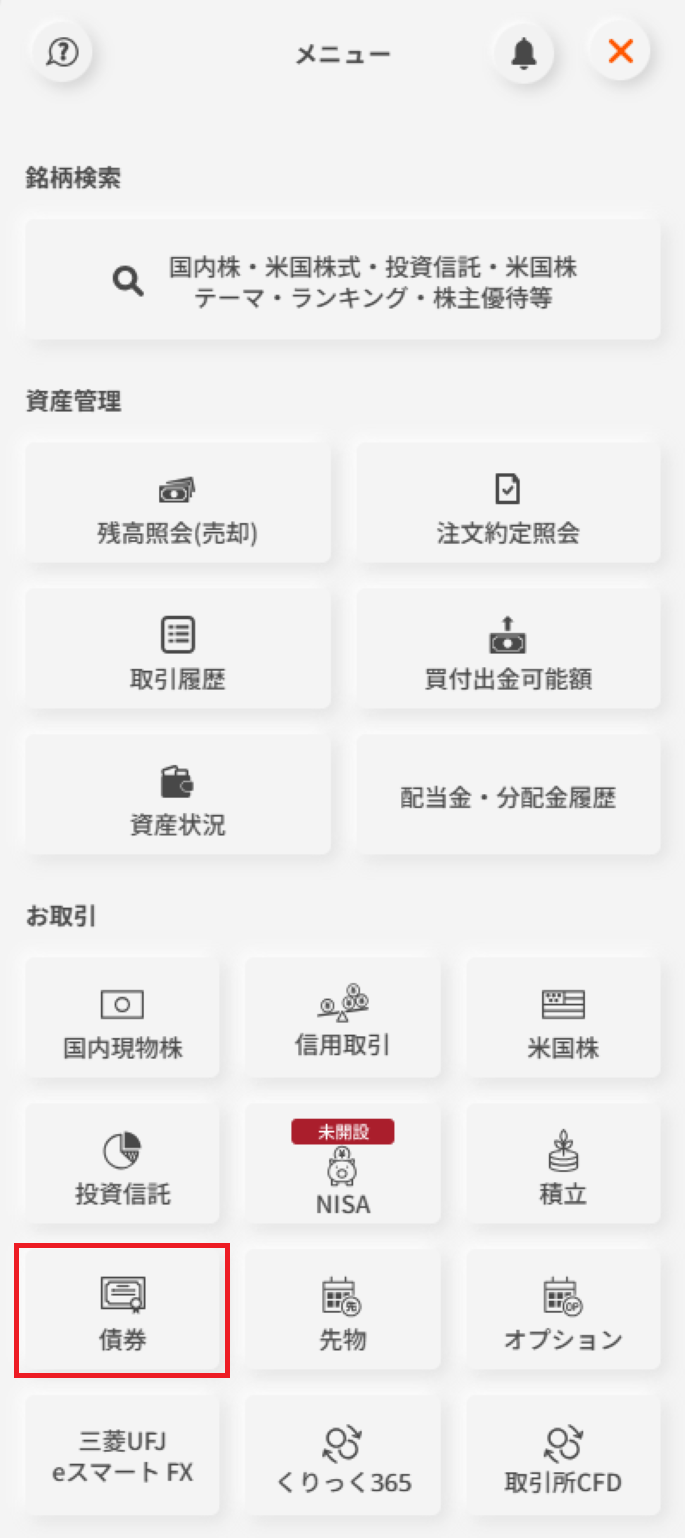View 配当金・分配金履歴 dividend history
Image resolution: width=685 pixels, height=1538 pixels.
click(x=508, y=797)
